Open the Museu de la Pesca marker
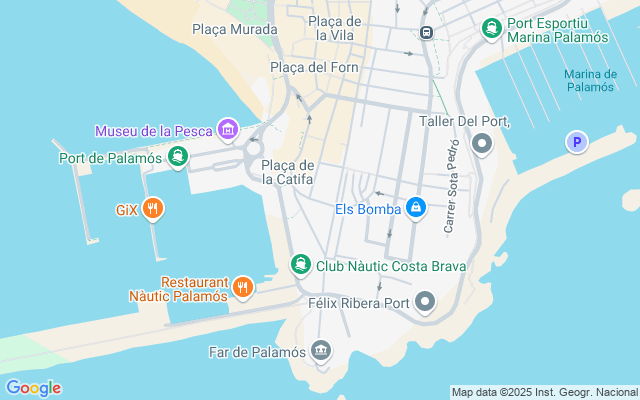The image size is (640, 400). click(x=229, y=130)
